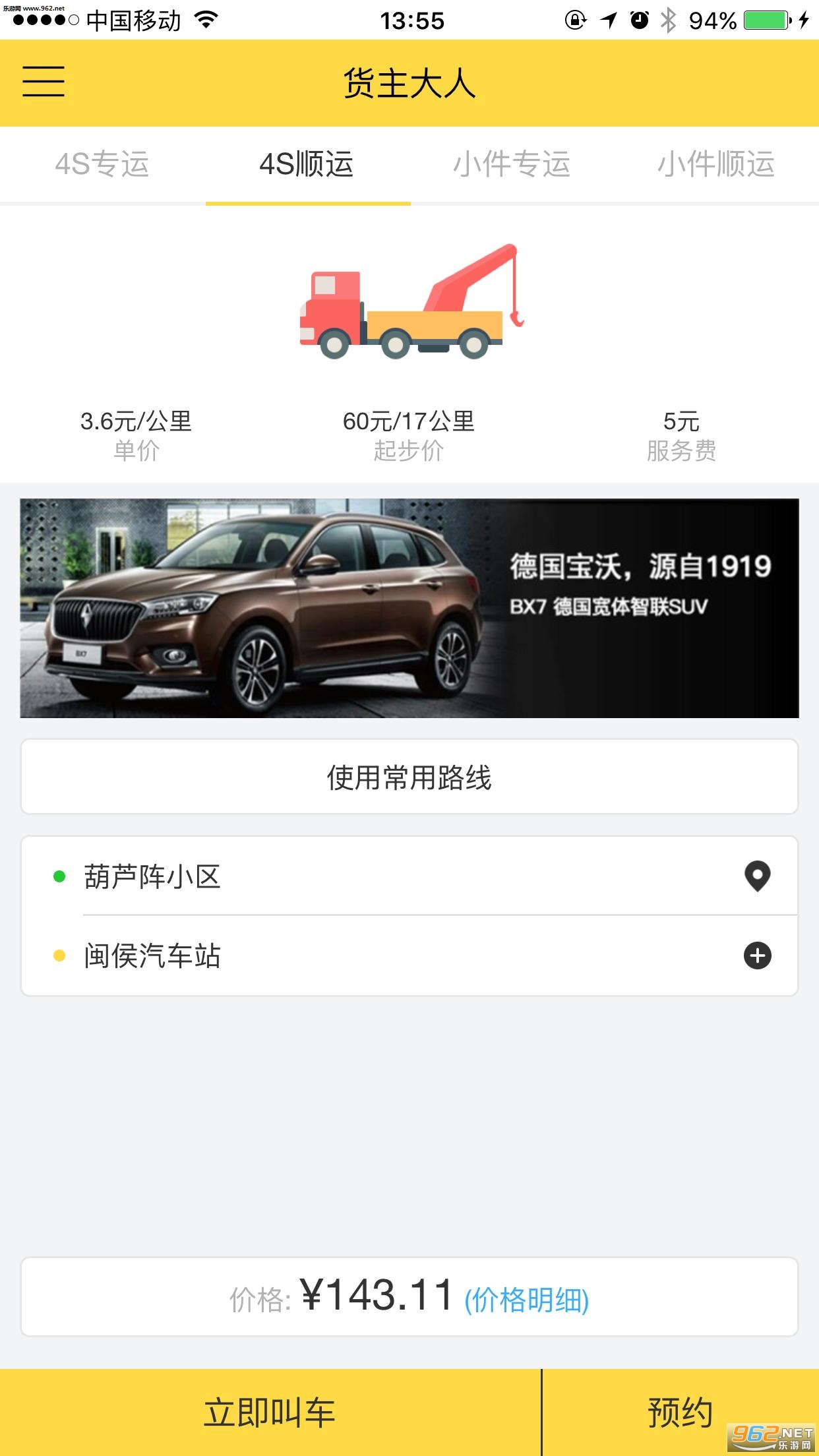Switch to the 小件专运 tab
The height and width of the screenshot is (1456, 819).
(x=512, y=164)
